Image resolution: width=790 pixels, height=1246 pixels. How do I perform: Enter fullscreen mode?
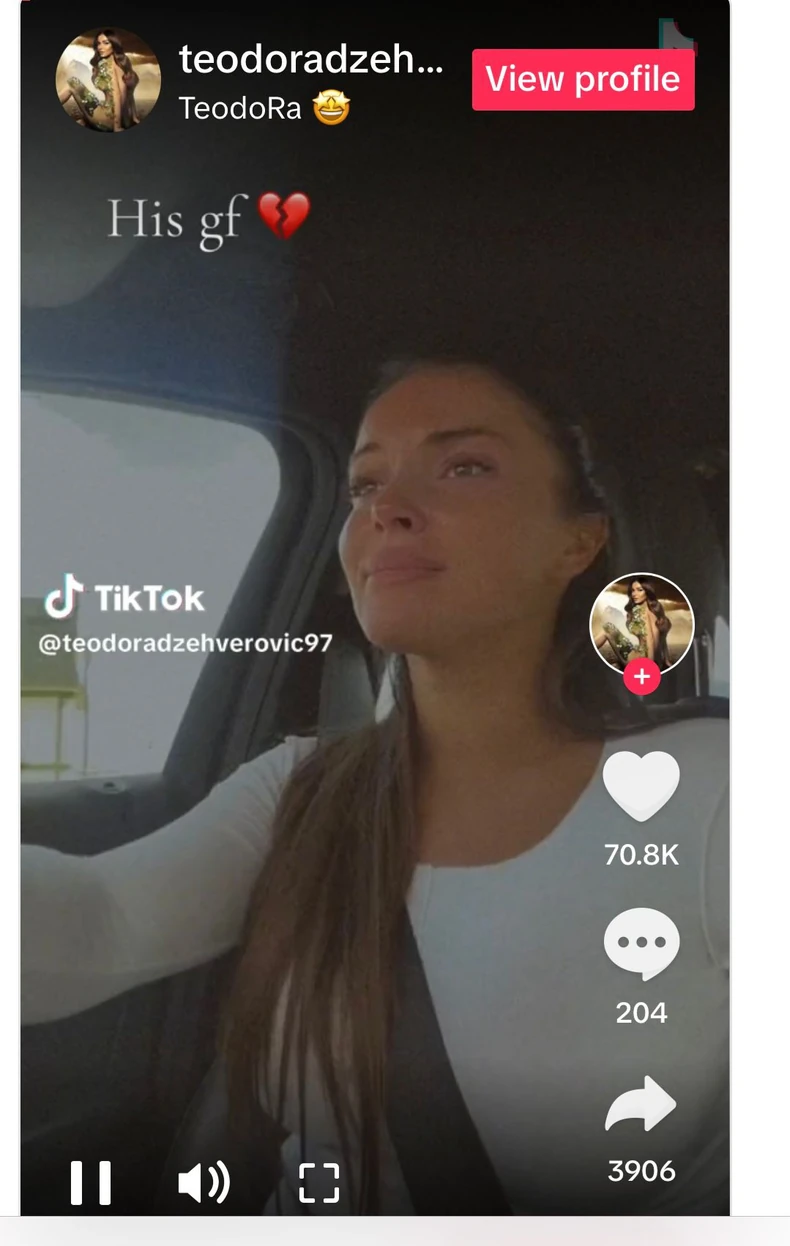coord(318,1183)
